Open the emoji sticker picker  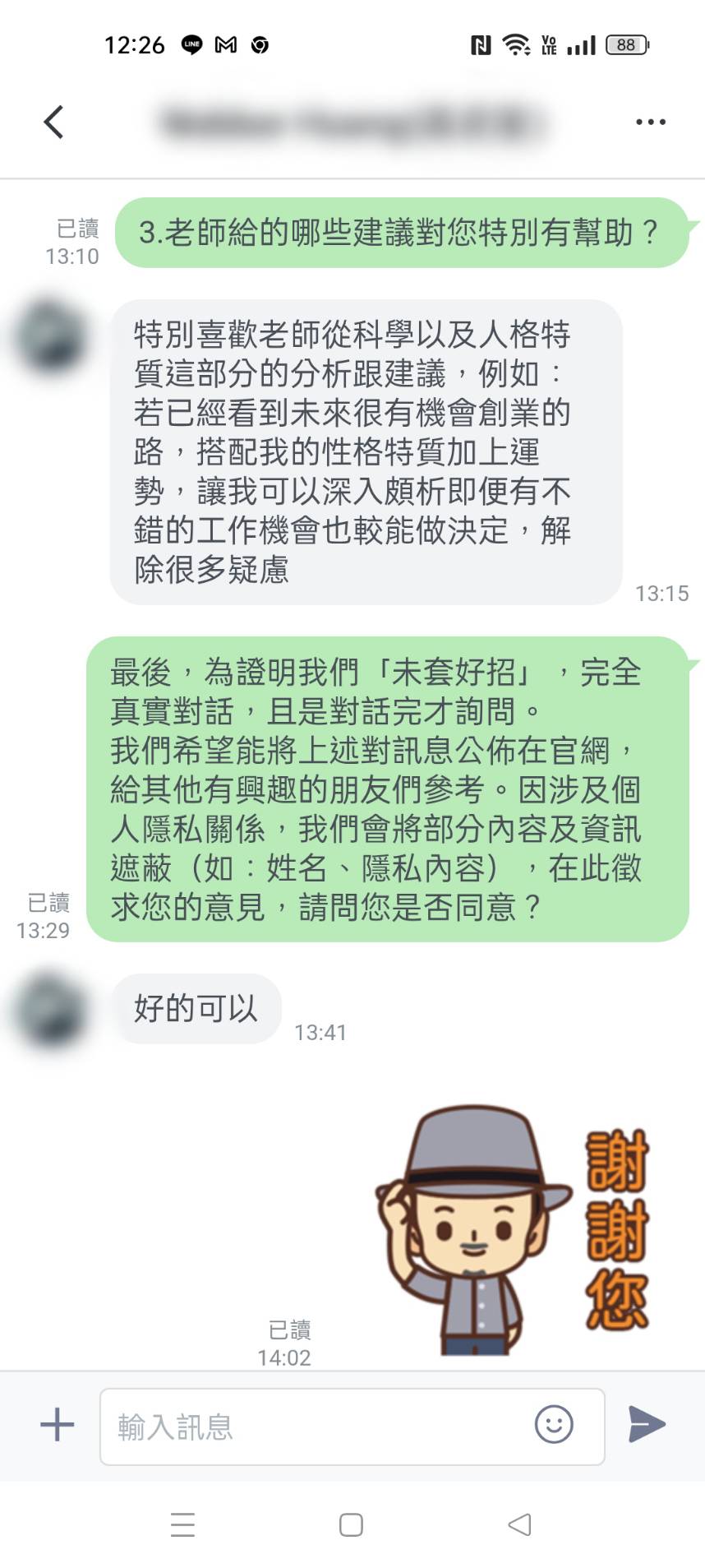pos(554,1424)
